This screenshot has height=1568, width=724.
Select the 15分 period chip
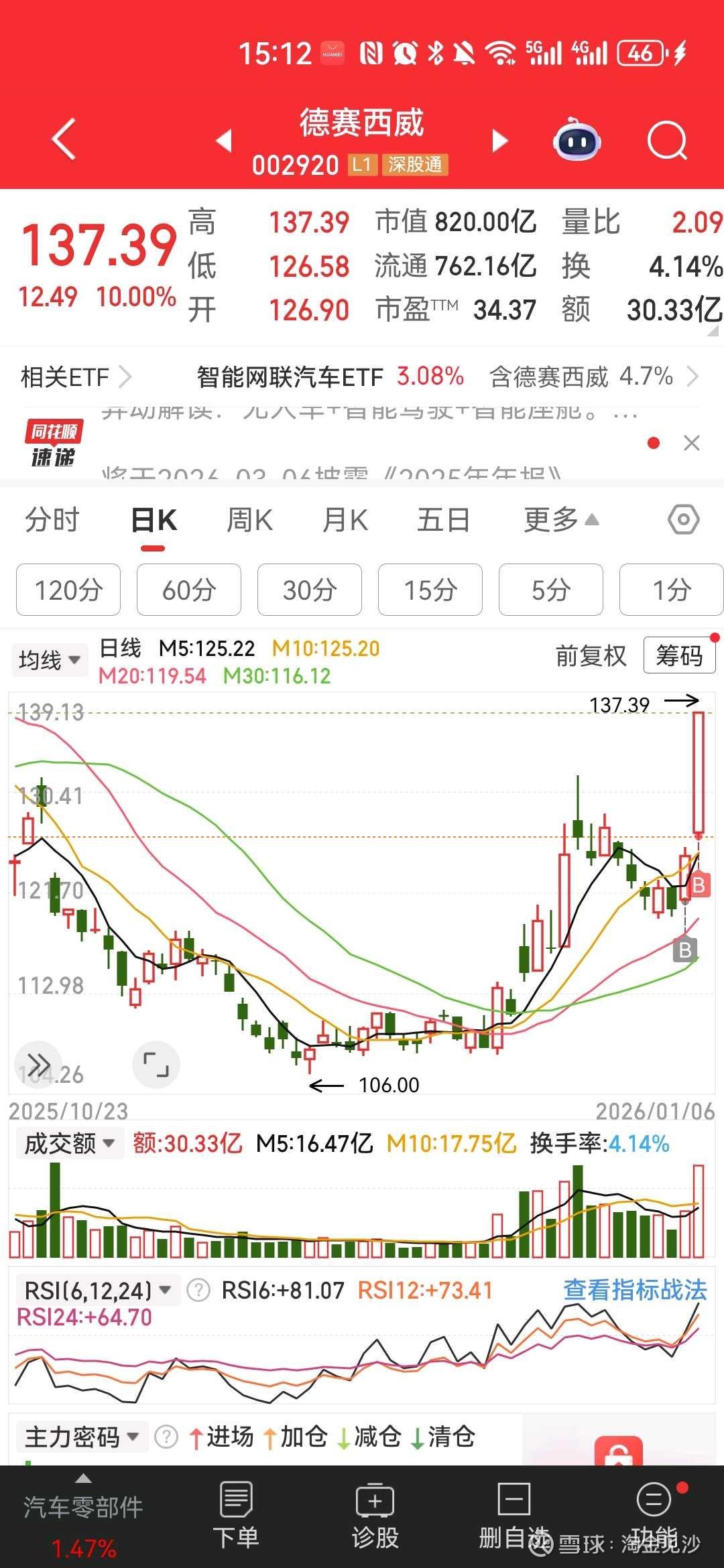430,590
